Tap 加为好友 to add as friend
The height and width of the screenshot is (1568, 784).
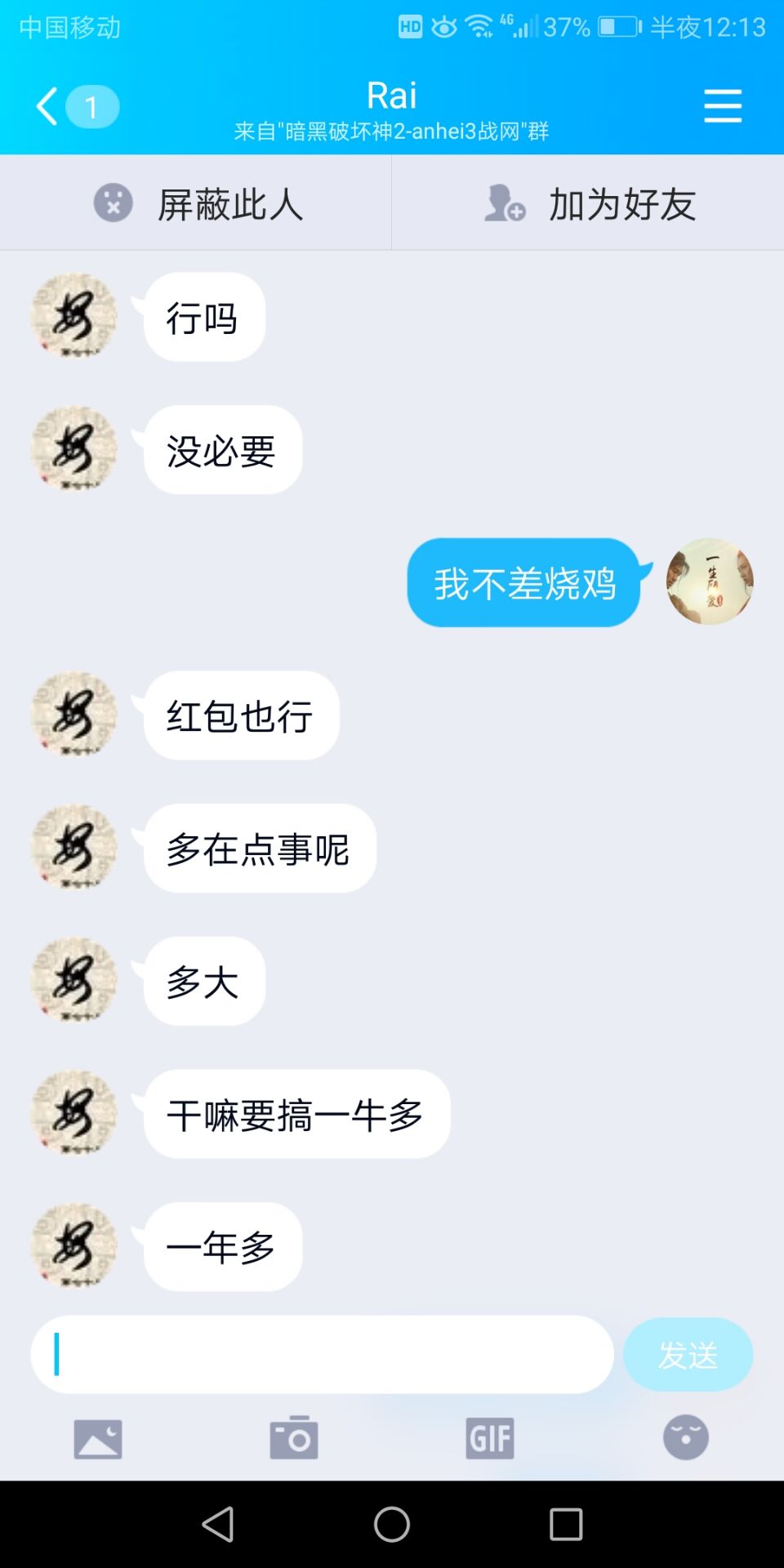point(588,203)
